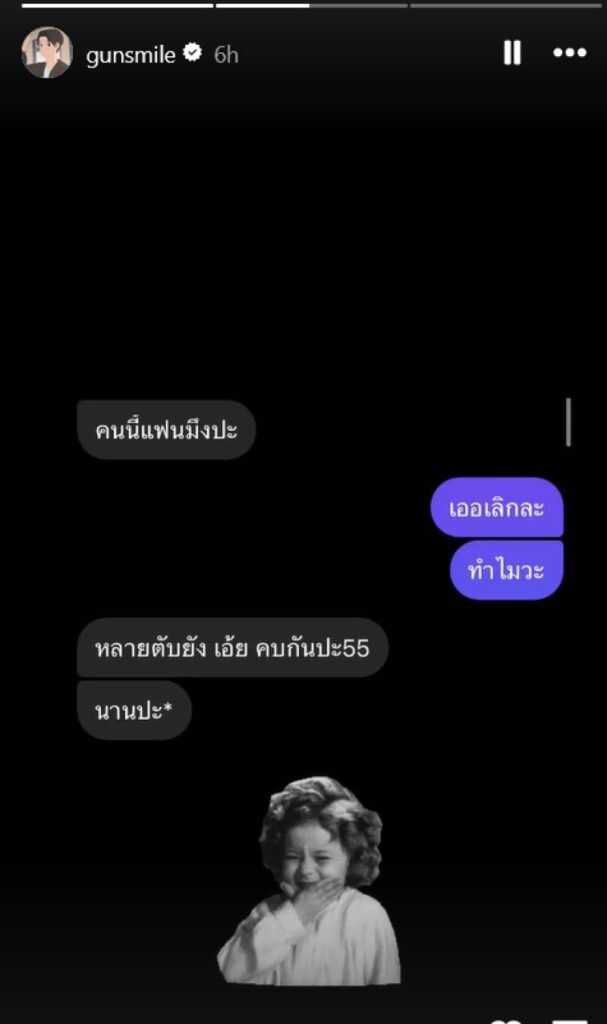The image size is (607, 1024).
Task: Tap the gunsmile username
Action: click(131, 55)
